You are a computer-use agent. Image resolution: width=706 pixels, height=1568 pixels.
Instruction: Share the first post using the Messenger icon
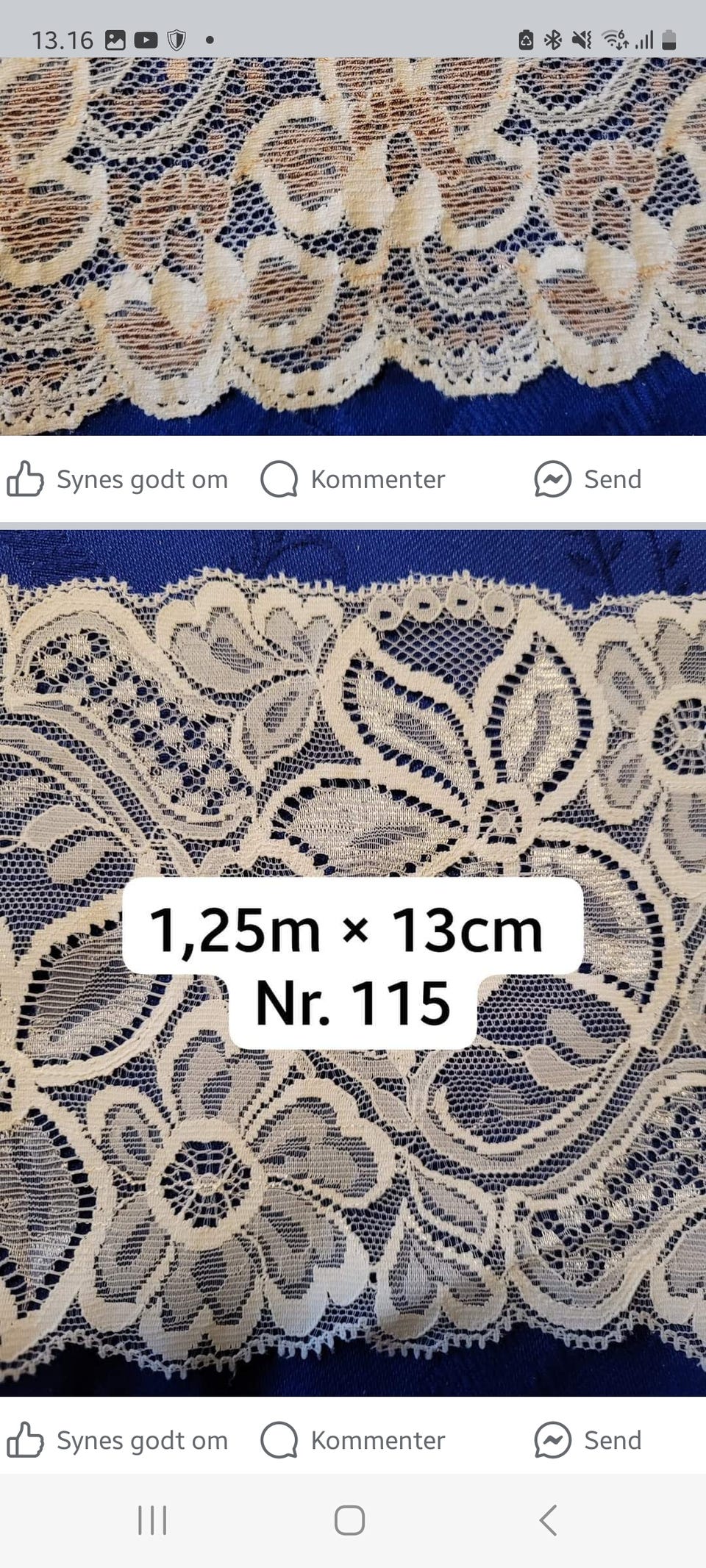[x=555, y=479]
